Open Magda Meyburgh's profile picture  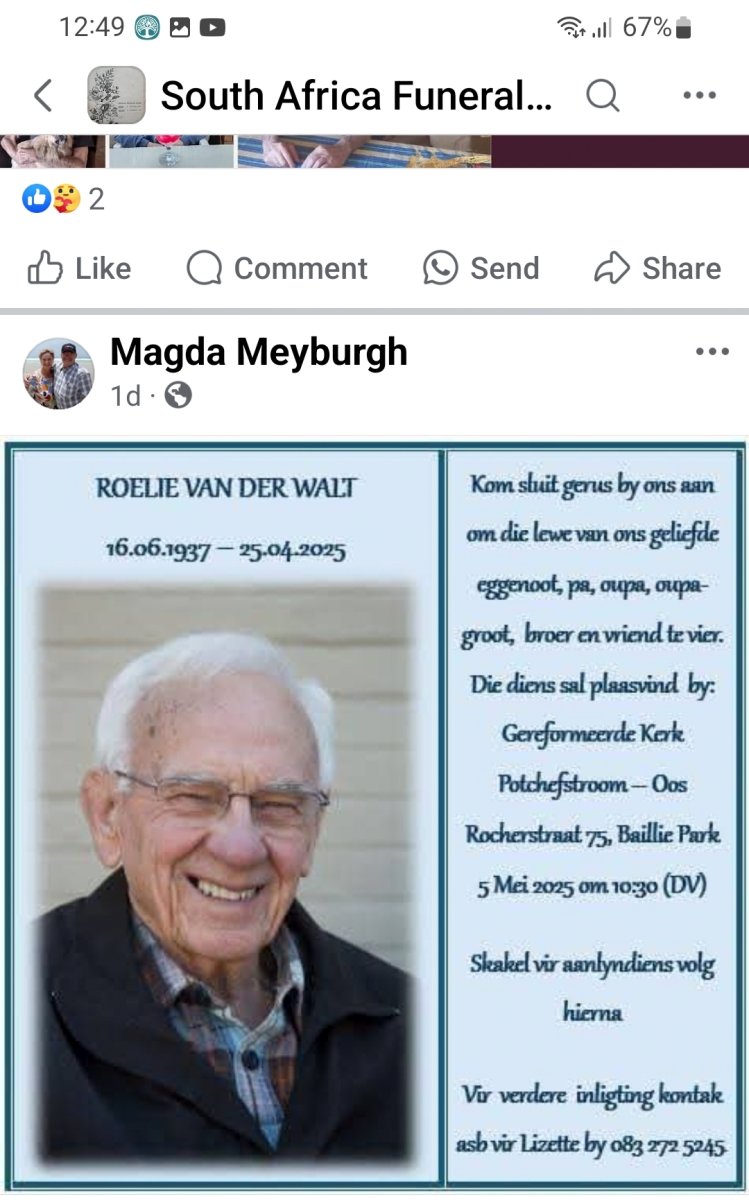pos(58,373)
